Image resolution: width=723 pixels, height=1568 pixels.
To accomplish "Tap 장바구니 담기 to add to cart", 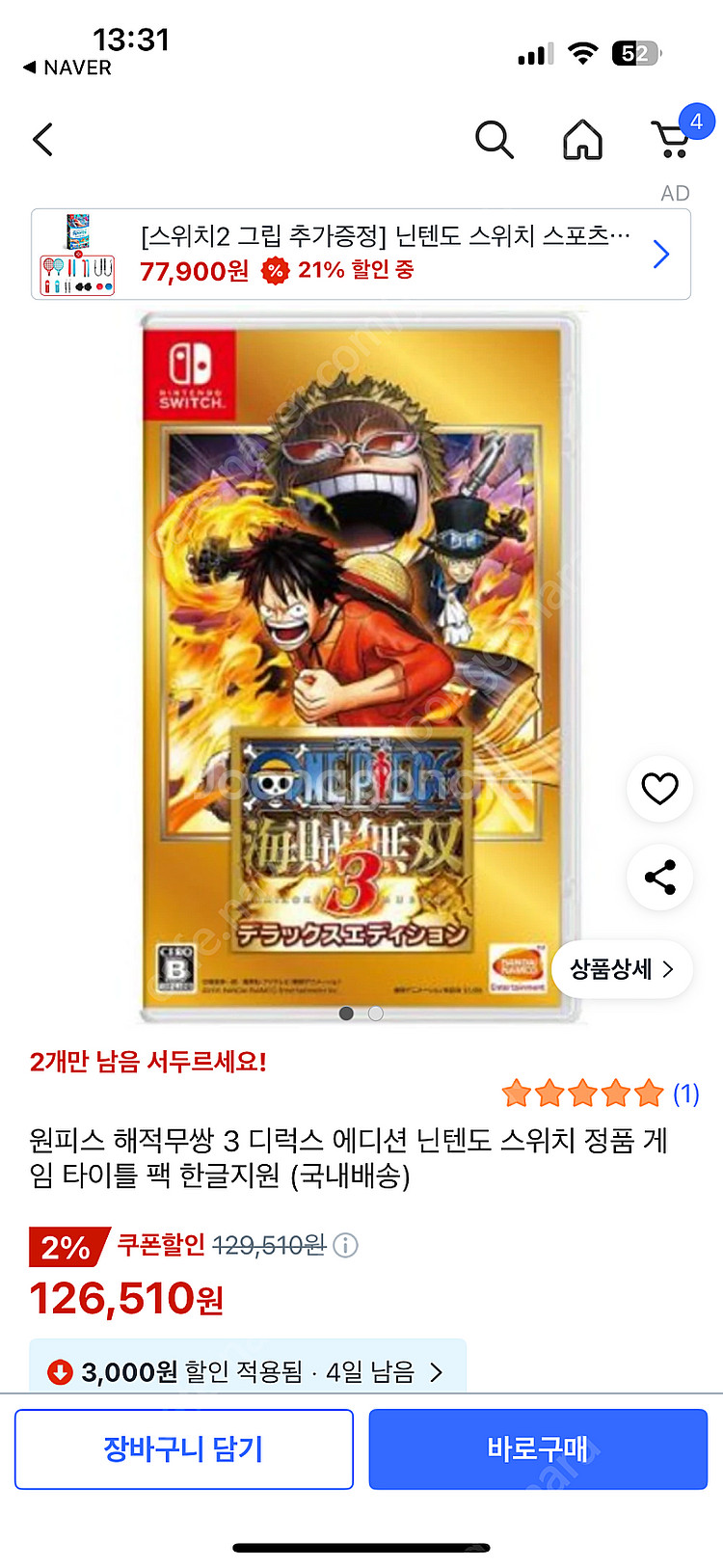I will [183, 1448].
